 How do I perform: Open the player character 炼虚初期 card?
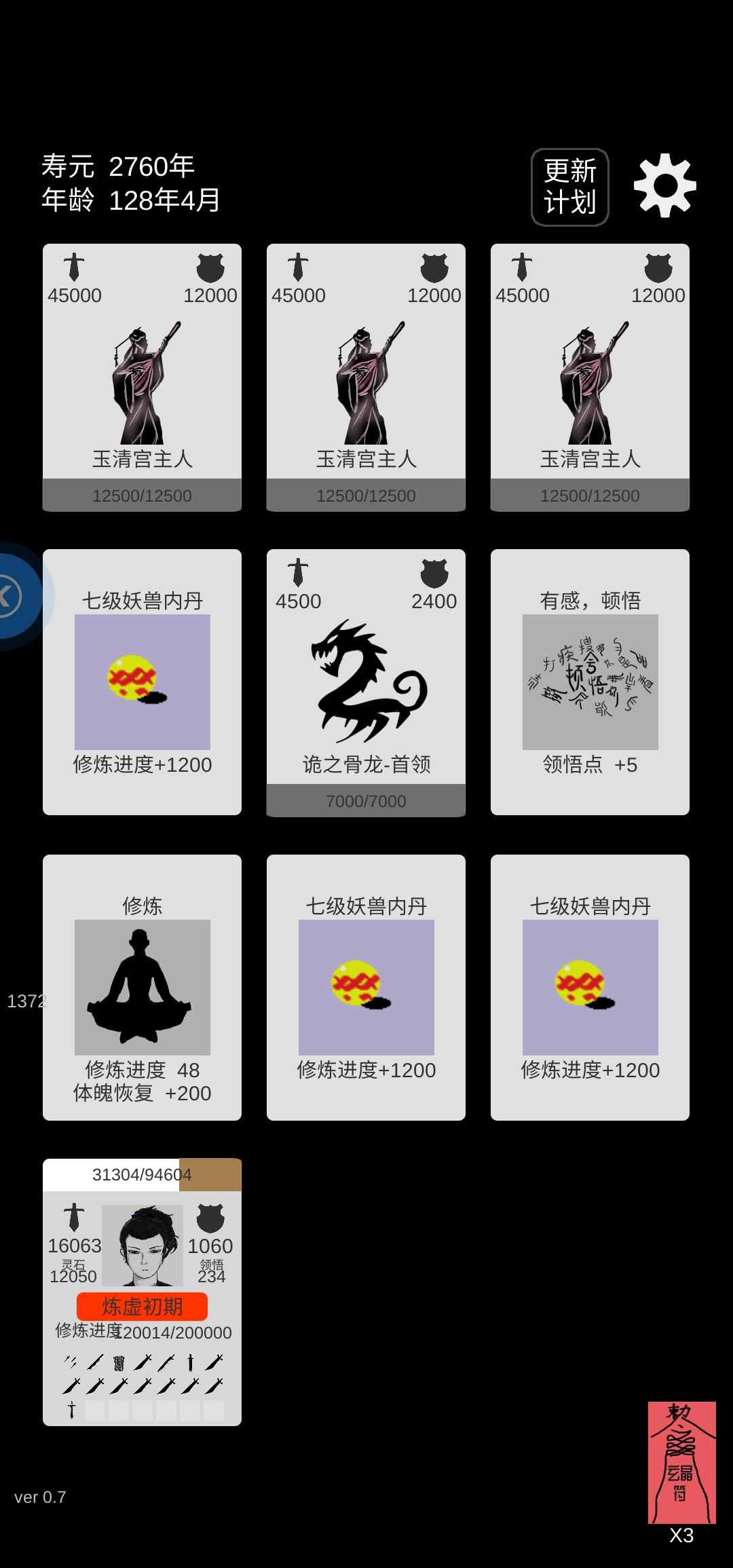tap(142, 1292)
